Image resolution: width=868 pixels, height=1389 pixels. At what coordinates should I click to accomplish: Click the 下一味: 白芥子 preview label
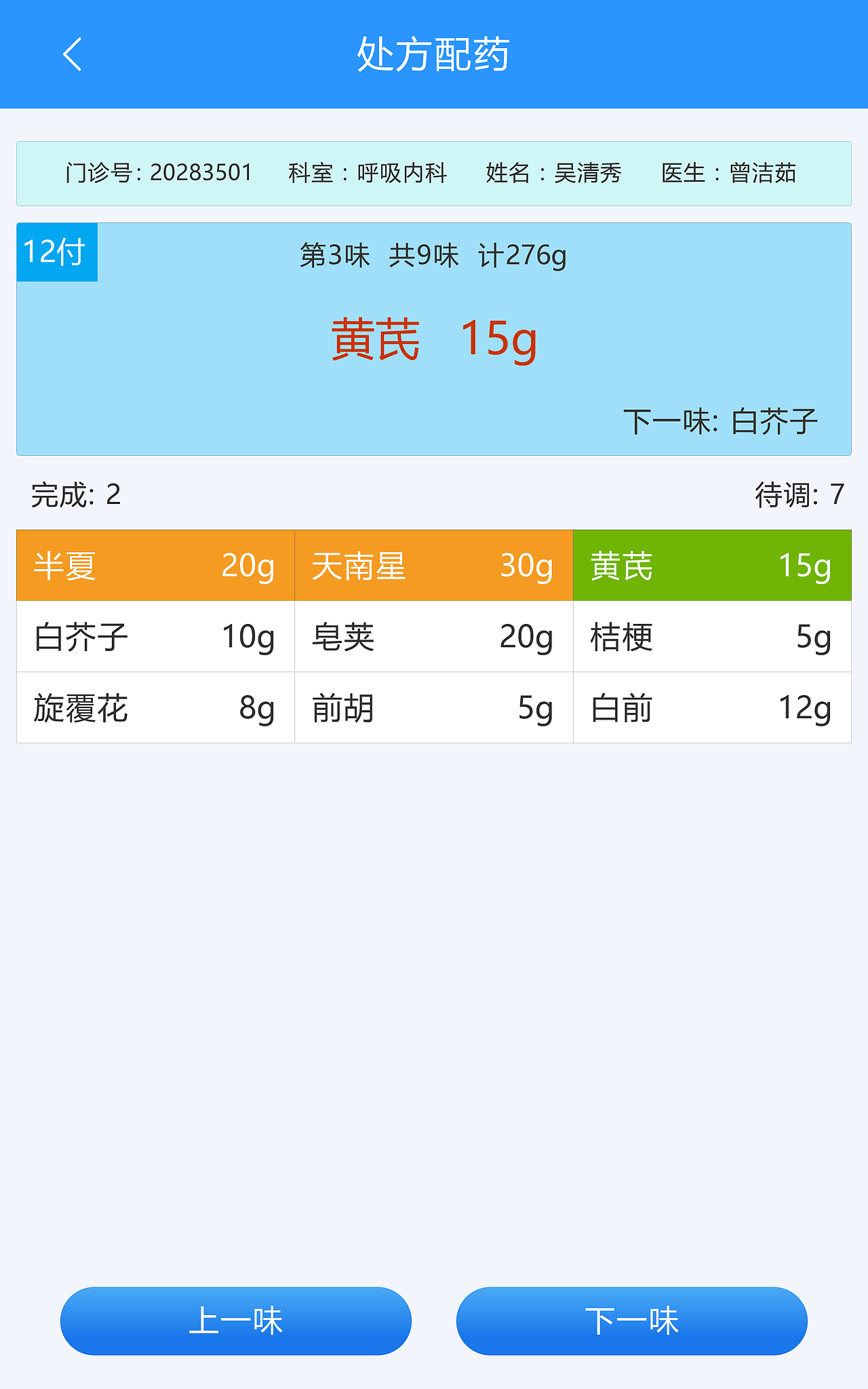click(x=723, y=421)
